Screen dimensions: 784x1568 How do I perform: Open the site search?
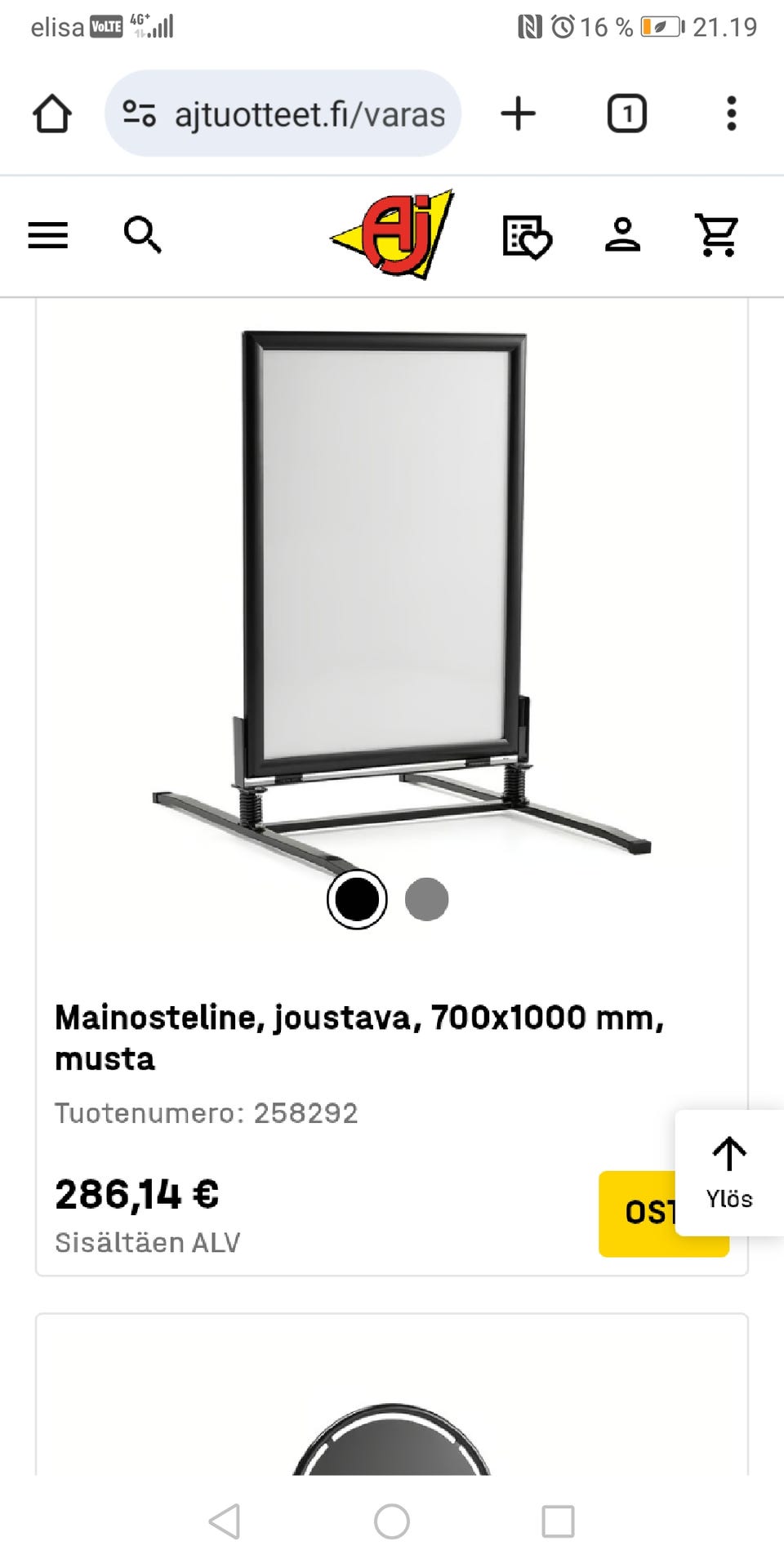tap(142, 235)
